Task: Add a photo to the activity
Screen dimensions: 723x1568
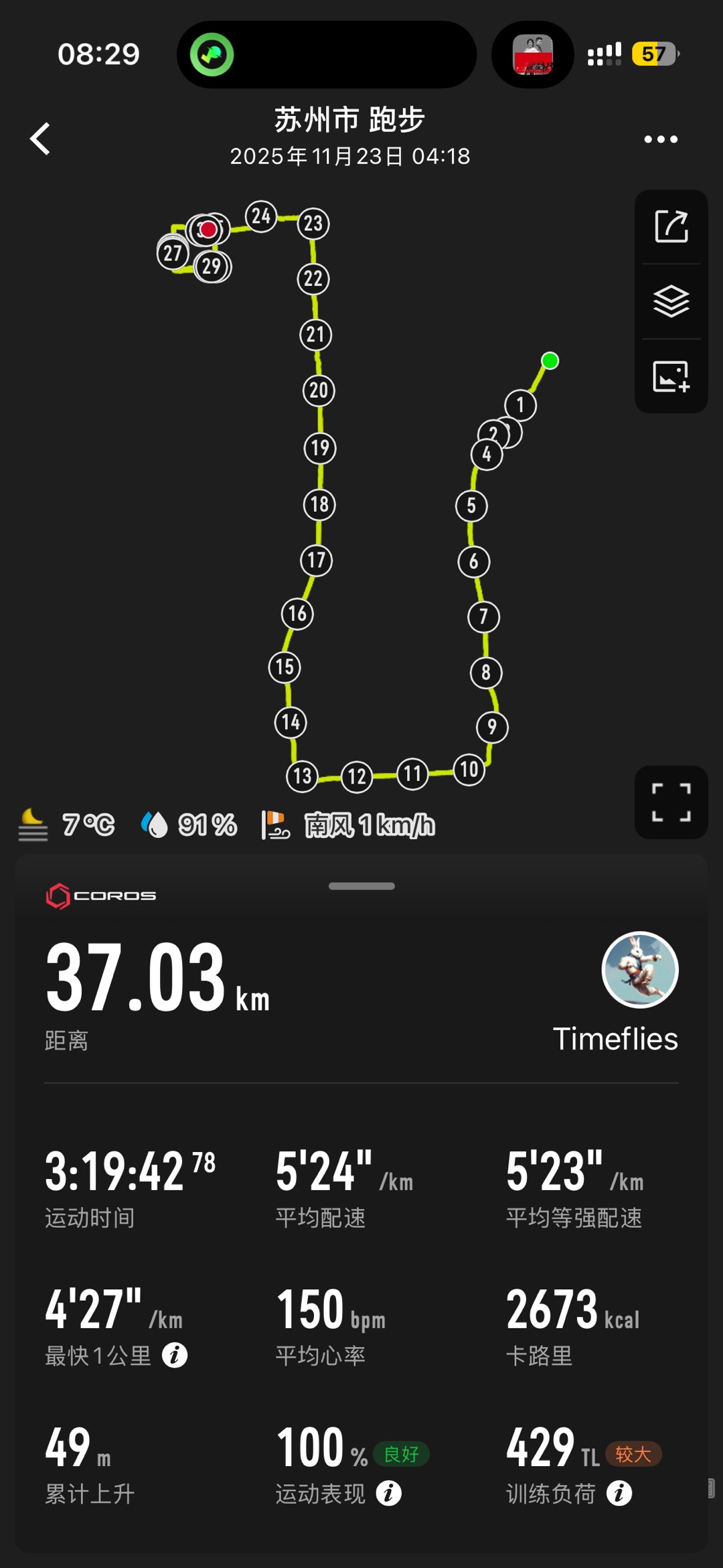Action: [671, 376]
